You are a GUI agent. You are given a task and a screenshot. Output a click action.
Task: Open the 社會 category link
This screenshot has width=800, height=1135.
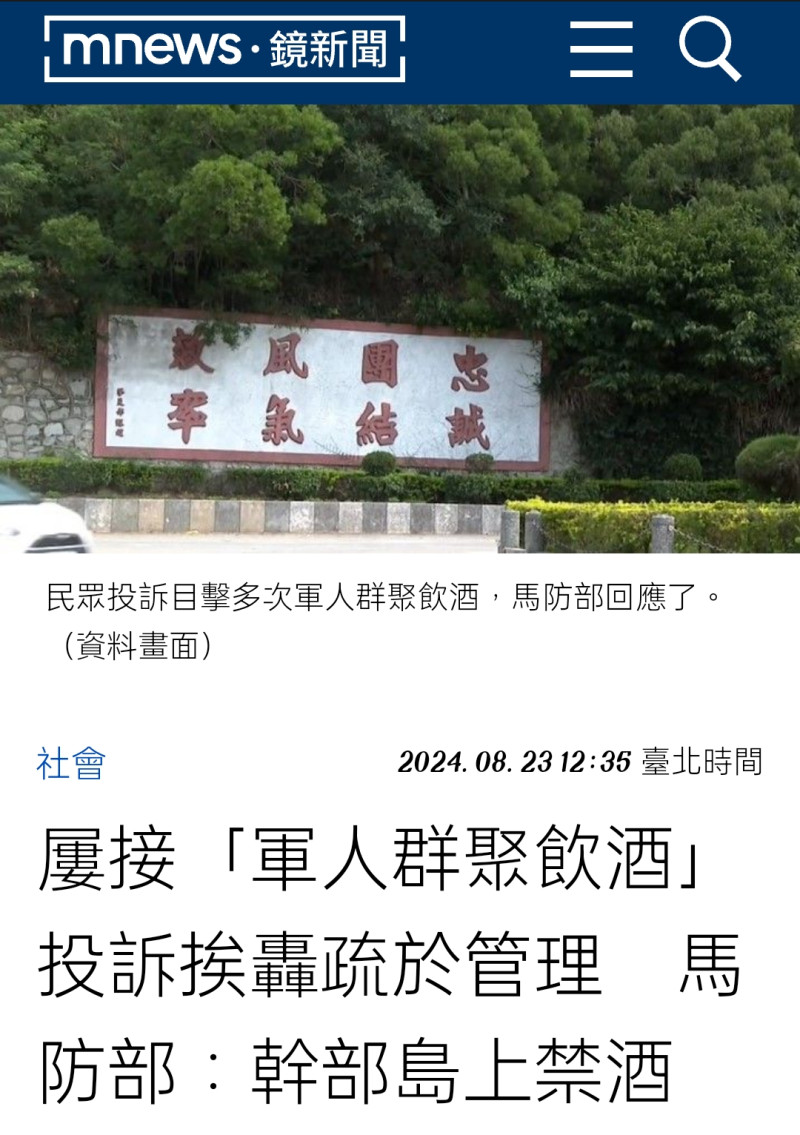coord(71,763)
